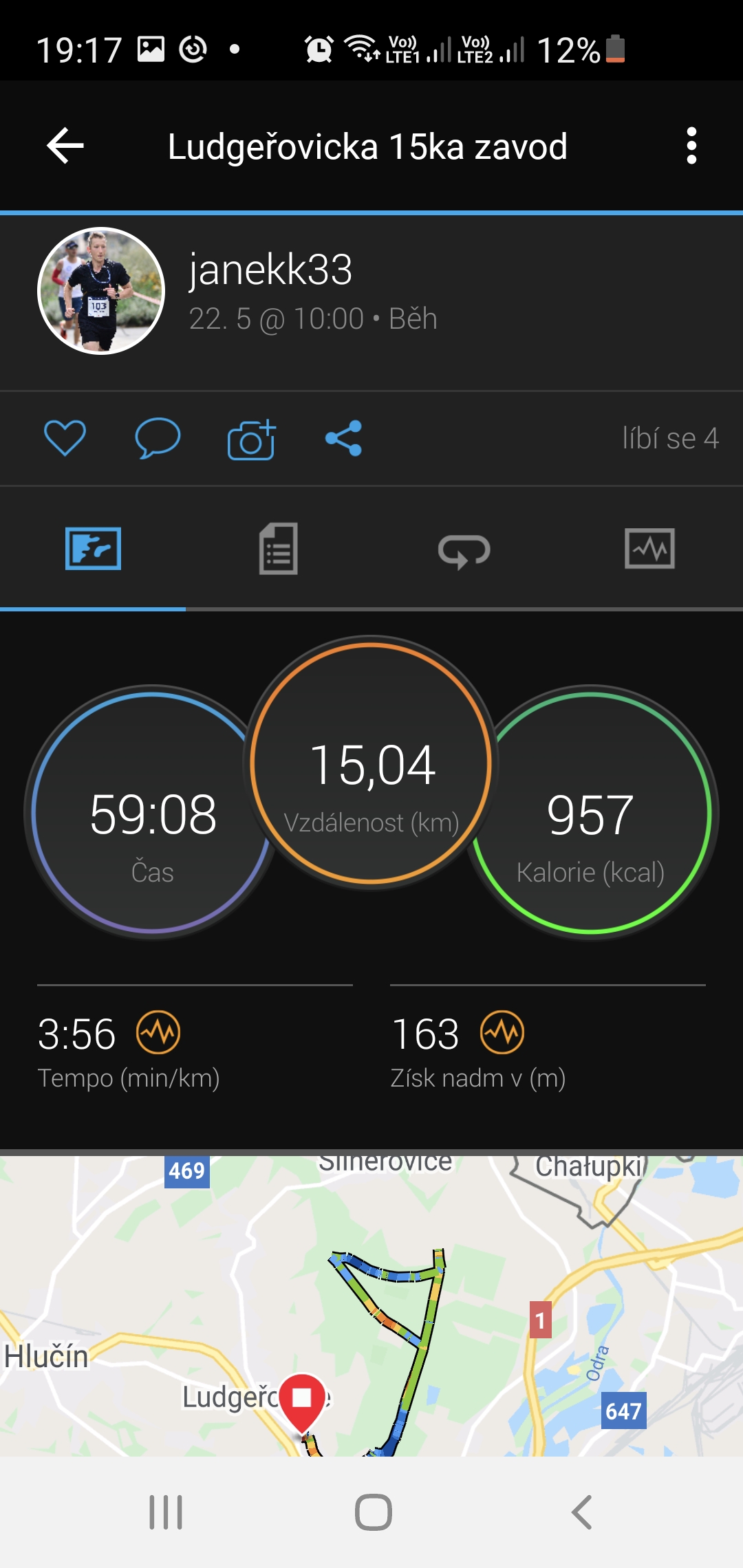The image size is (743, 1568).
Task: View the list of 4 likes
Action: (670, 439)
